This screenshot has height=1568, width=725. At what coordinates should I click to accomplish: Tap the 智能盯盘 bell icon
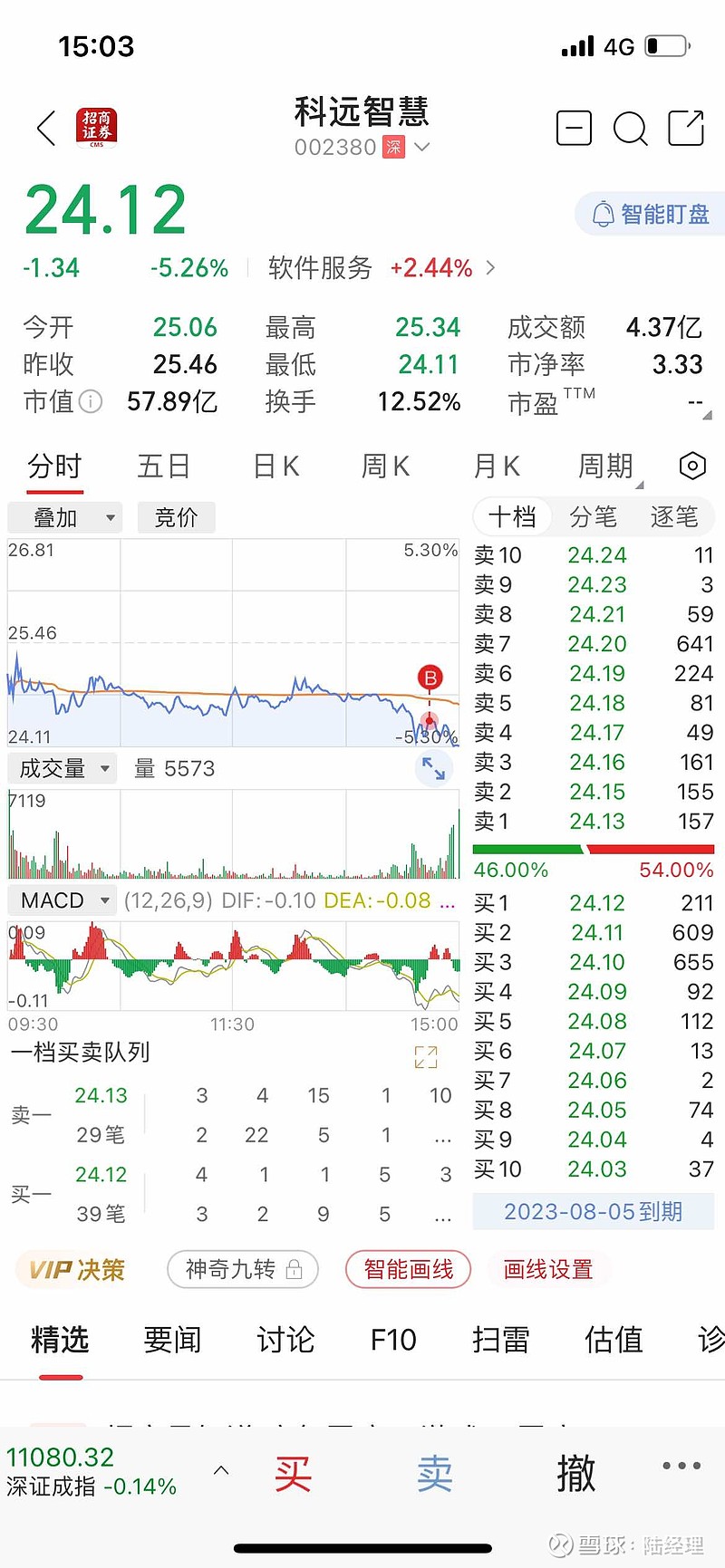coord(604,213)
